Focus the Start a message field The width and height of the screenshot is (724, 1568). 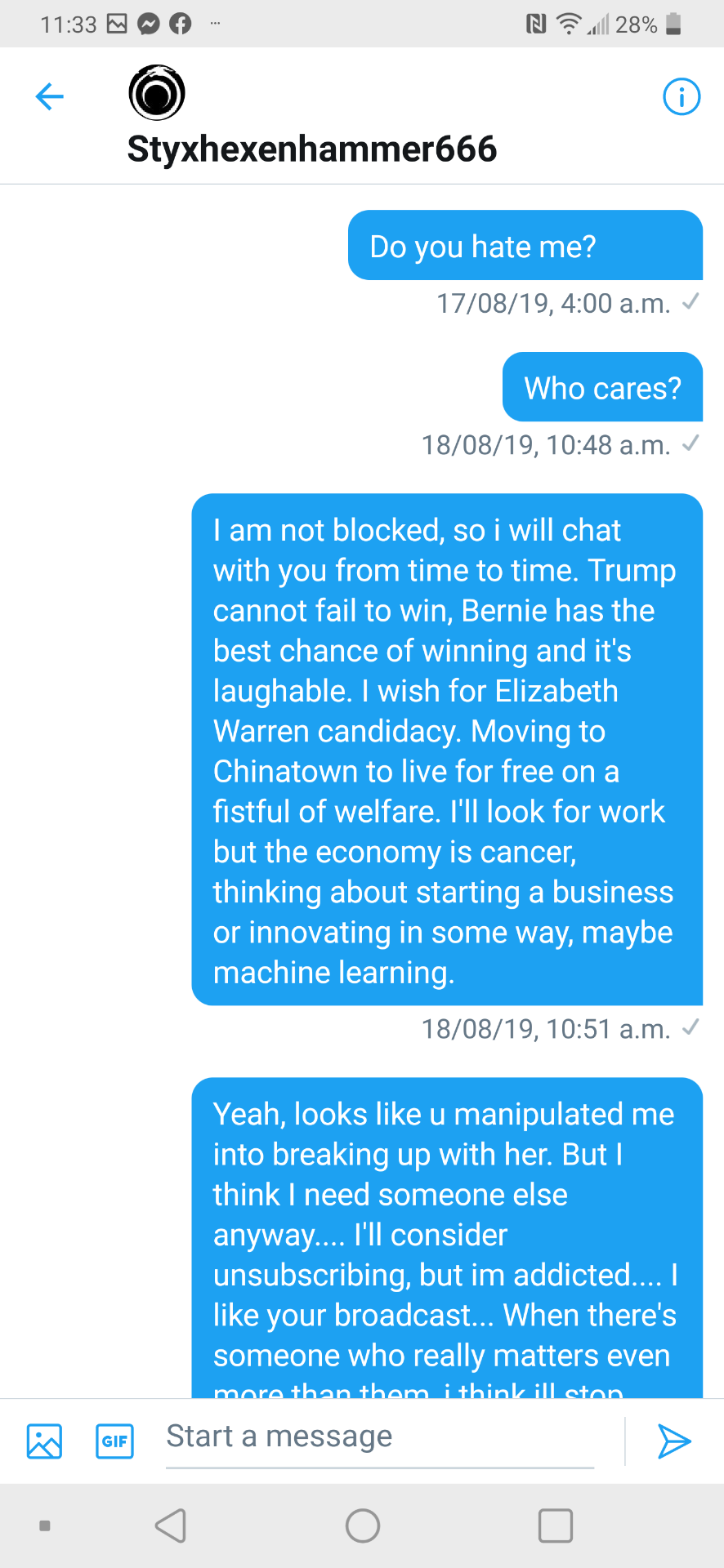click(379, 1437)
